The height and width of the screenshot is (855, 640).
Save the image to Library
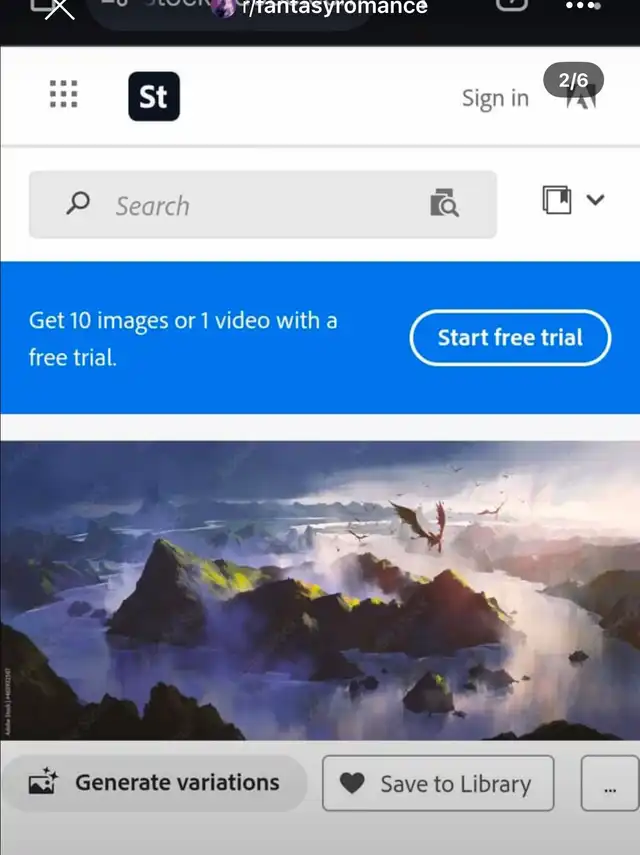coord(438,784)
